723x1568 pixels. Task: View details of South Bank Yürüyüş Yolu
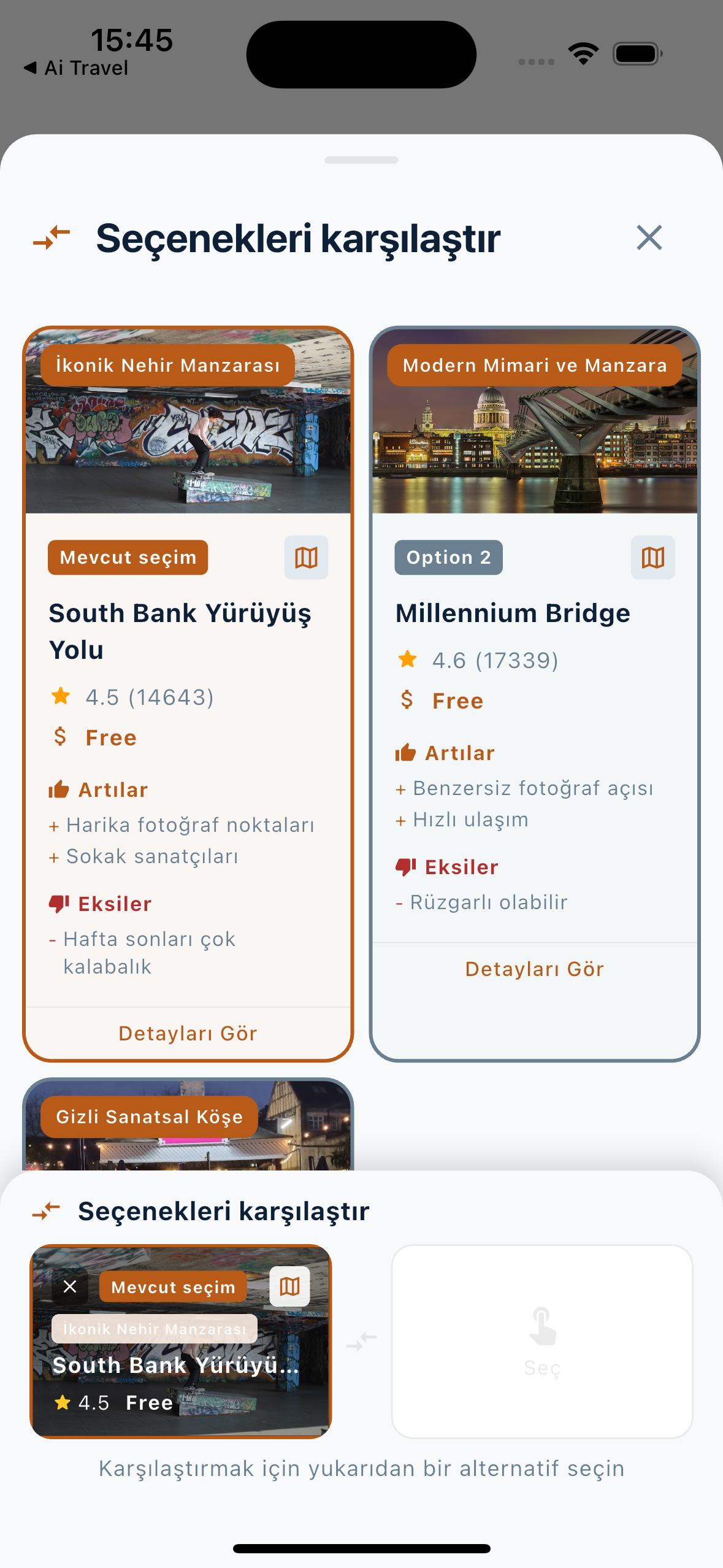point(188,1034)
